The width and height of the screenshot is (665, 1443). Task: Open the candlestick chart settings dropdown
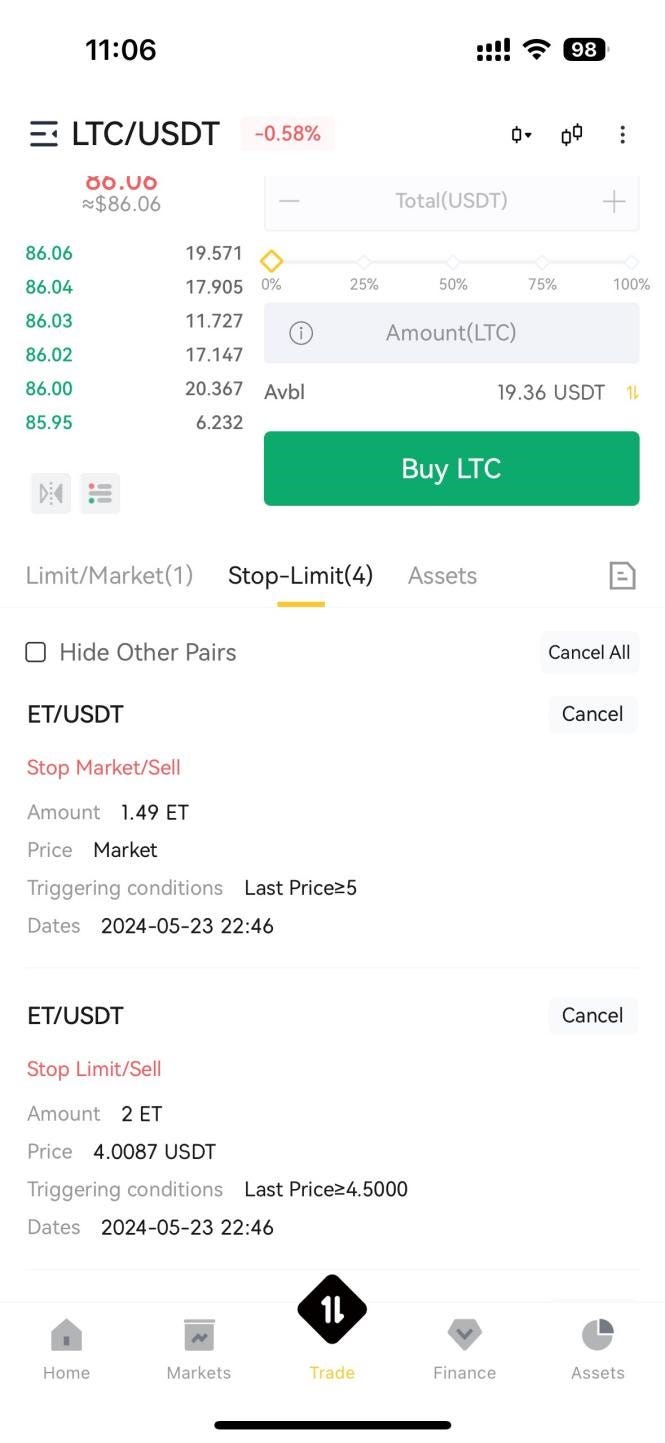click(521, 135)
